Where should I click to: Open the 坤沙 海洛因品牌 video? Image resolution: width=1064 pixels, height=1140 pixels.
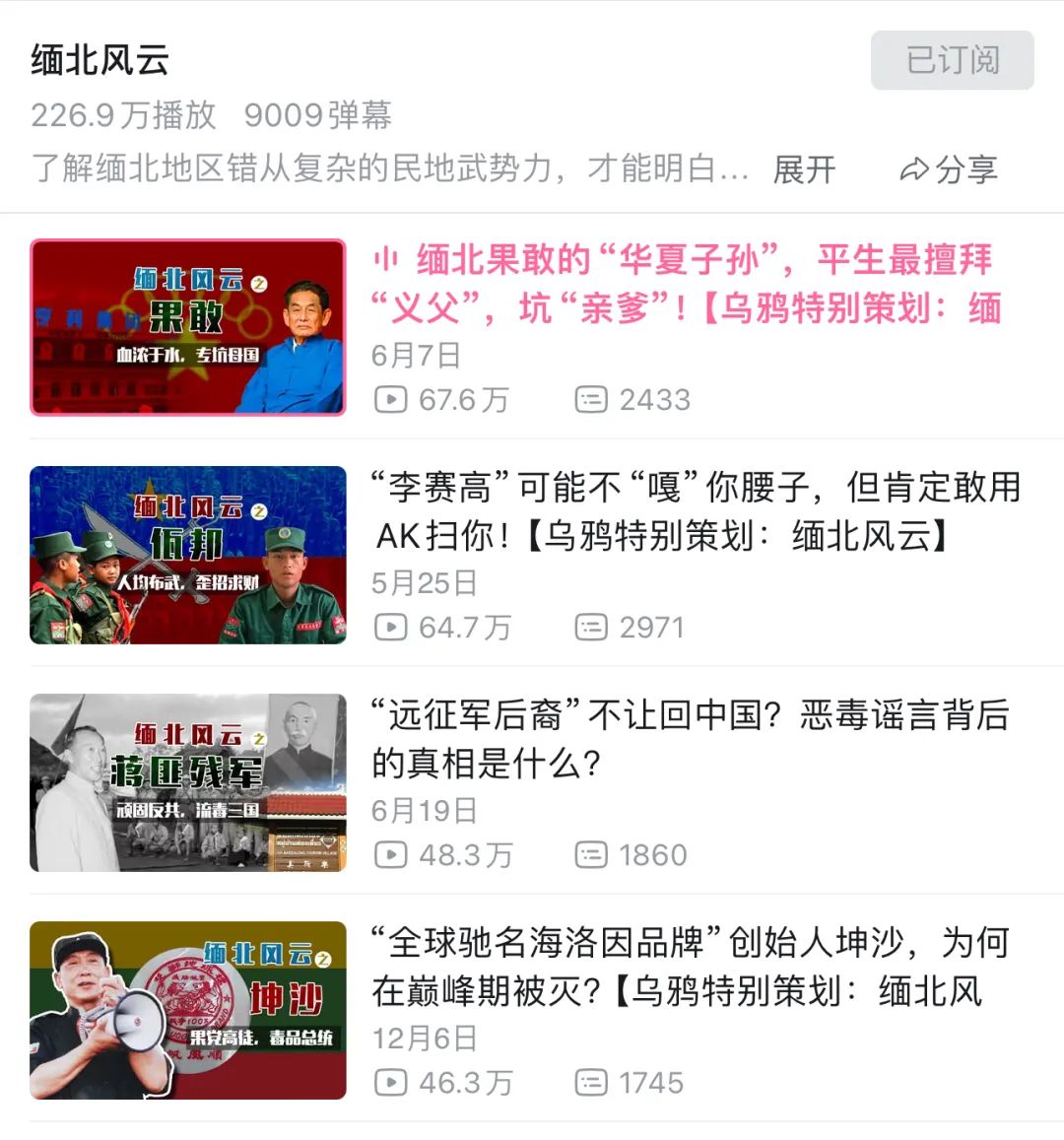[690, 967]
